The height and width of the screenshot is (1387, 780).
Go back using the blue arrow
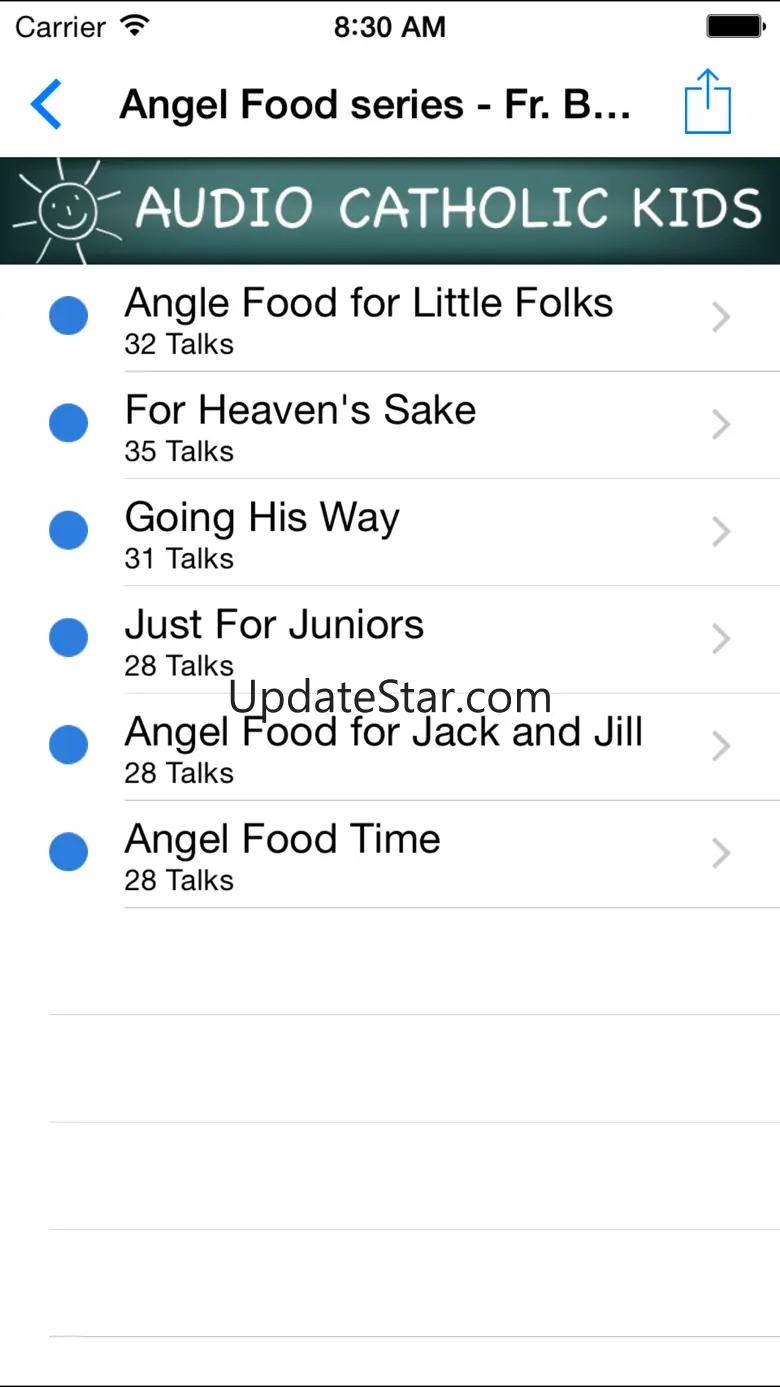pos(47,104)
